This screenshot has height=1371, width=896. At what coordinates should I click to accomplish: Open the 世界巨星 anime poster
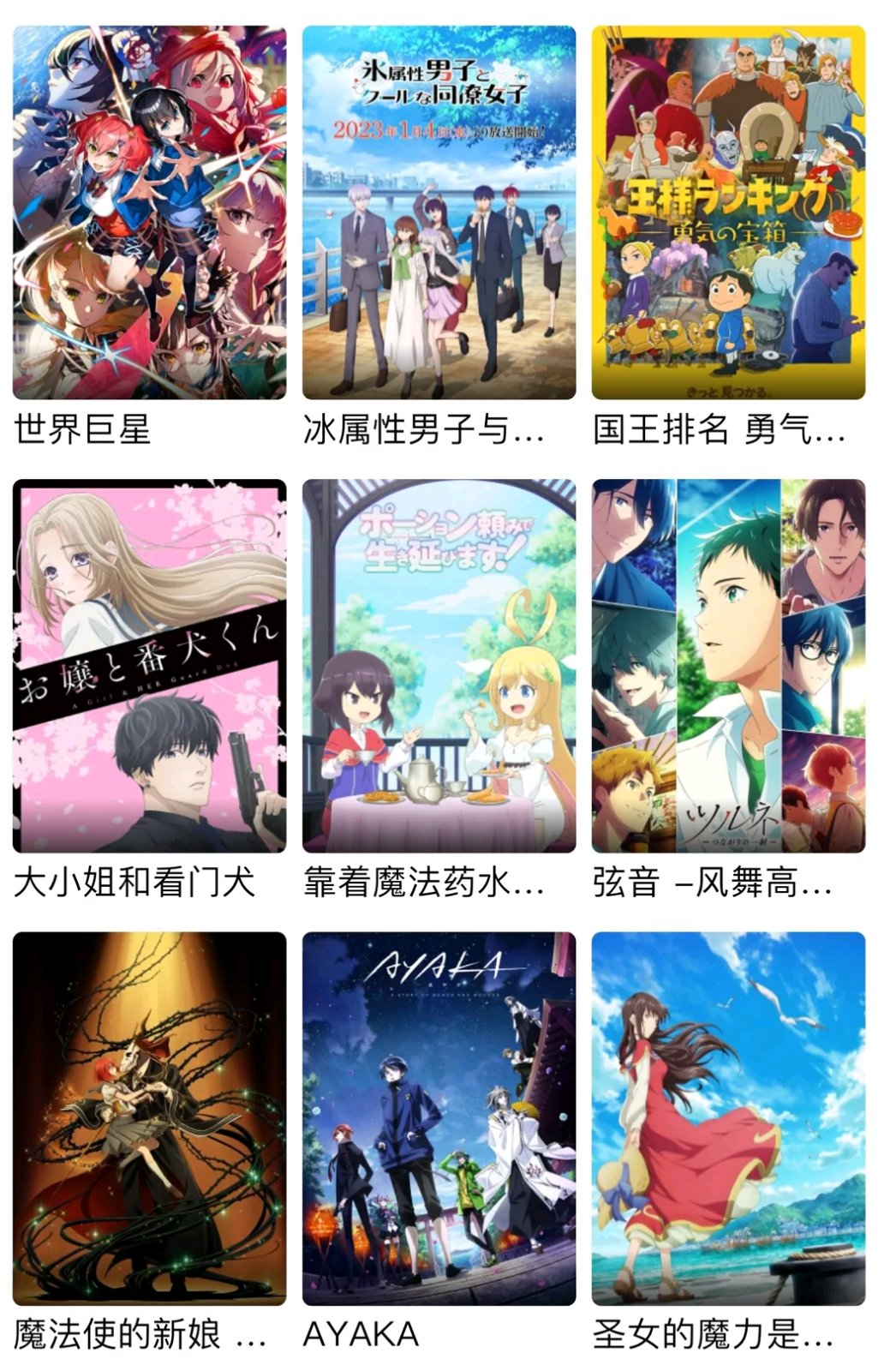150,213
